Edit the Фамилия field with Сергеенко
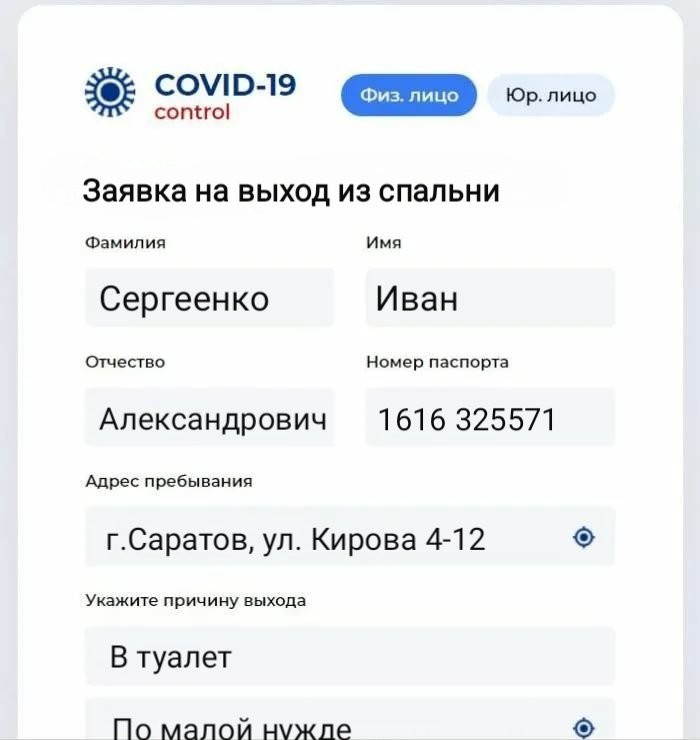The image size is (700, 740). pos(210,297)
